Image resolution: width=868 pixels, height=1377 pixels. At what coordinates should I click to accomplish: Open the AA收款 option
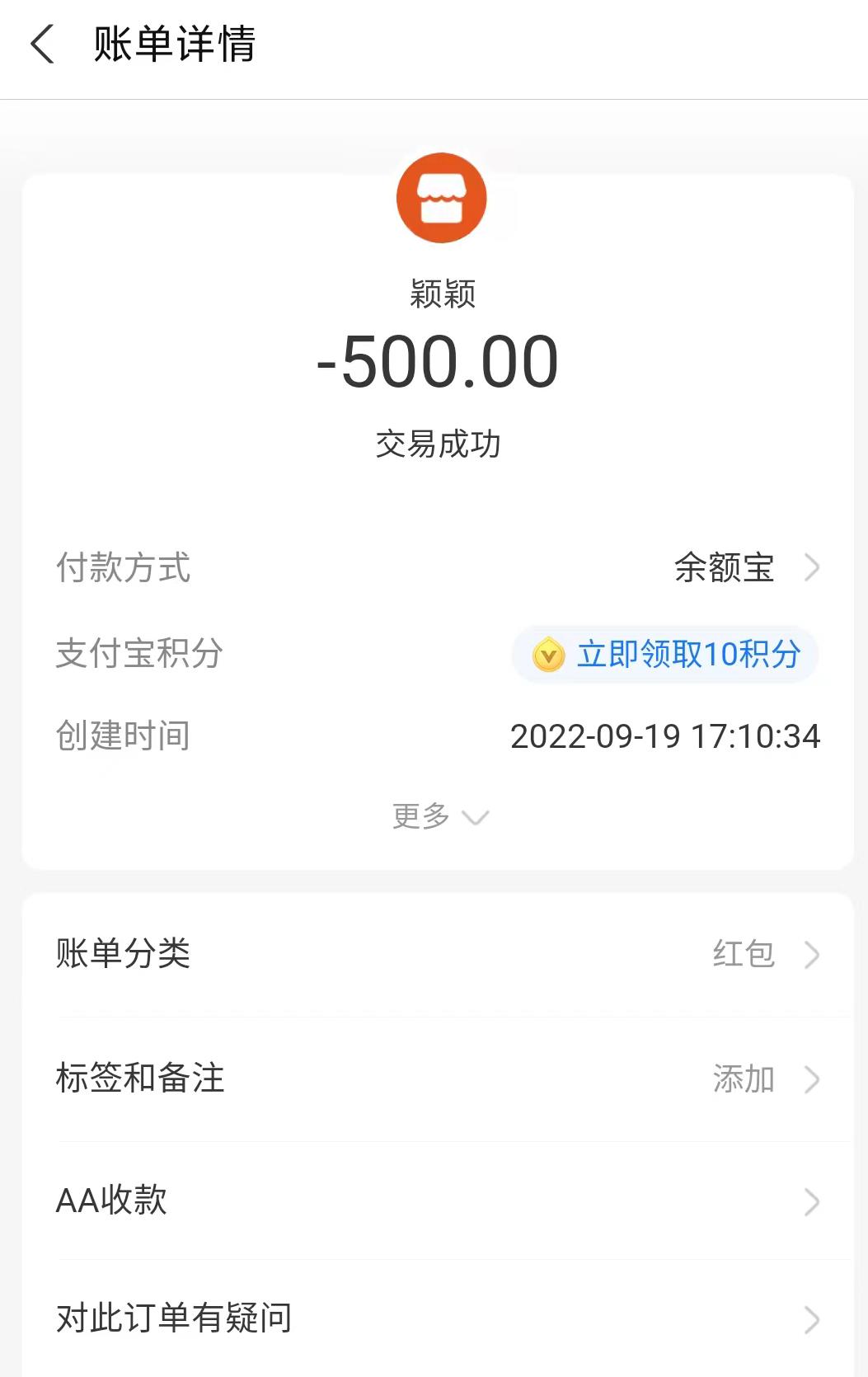437,1201
